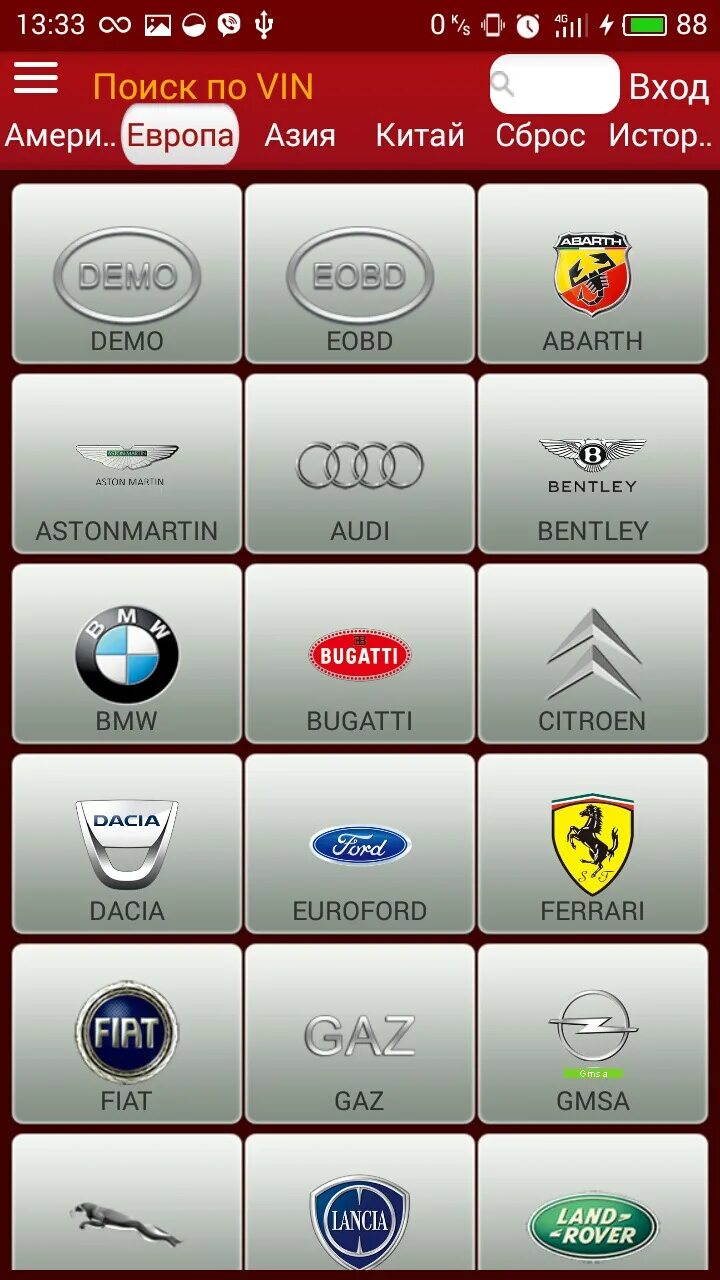Image resolution: width=720 pixels, height=1280 pixels.
Task: Open the hamburger drawer menu
Action: (x=36, y=78)
